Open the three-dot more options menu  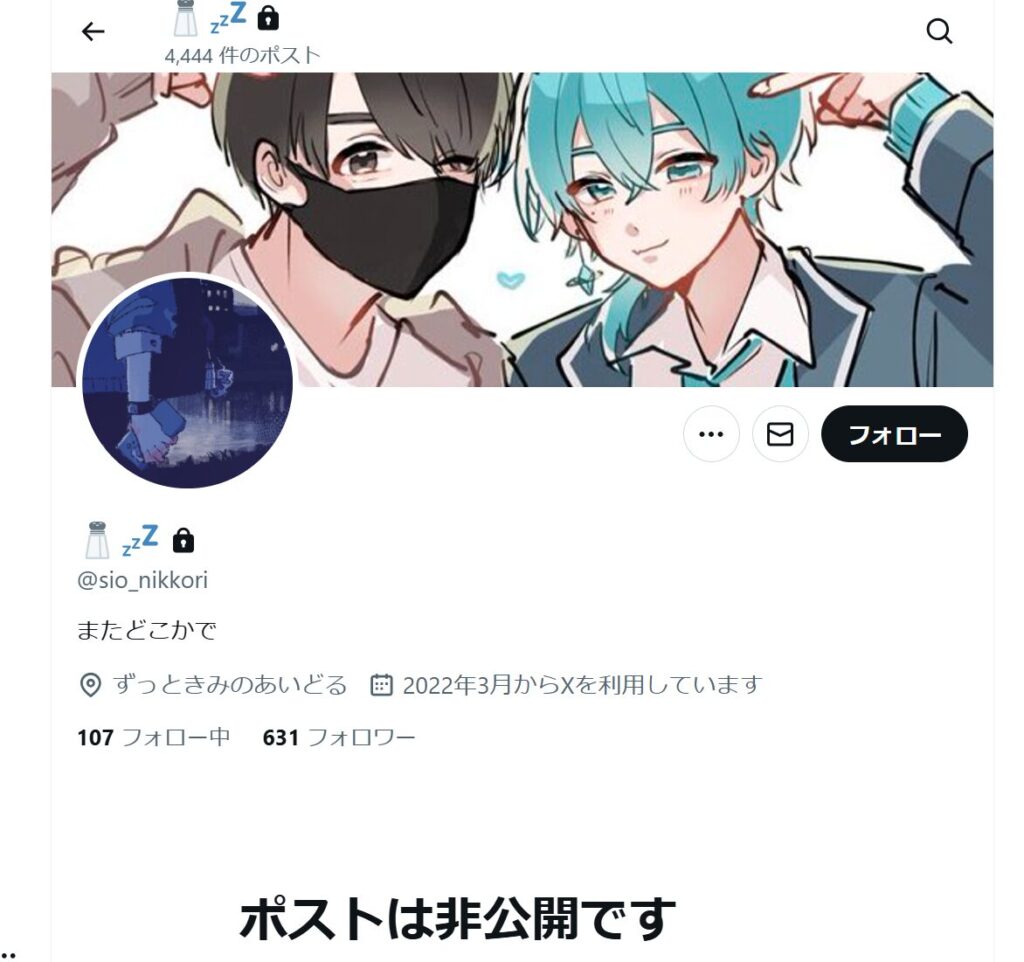pos(711,434)
